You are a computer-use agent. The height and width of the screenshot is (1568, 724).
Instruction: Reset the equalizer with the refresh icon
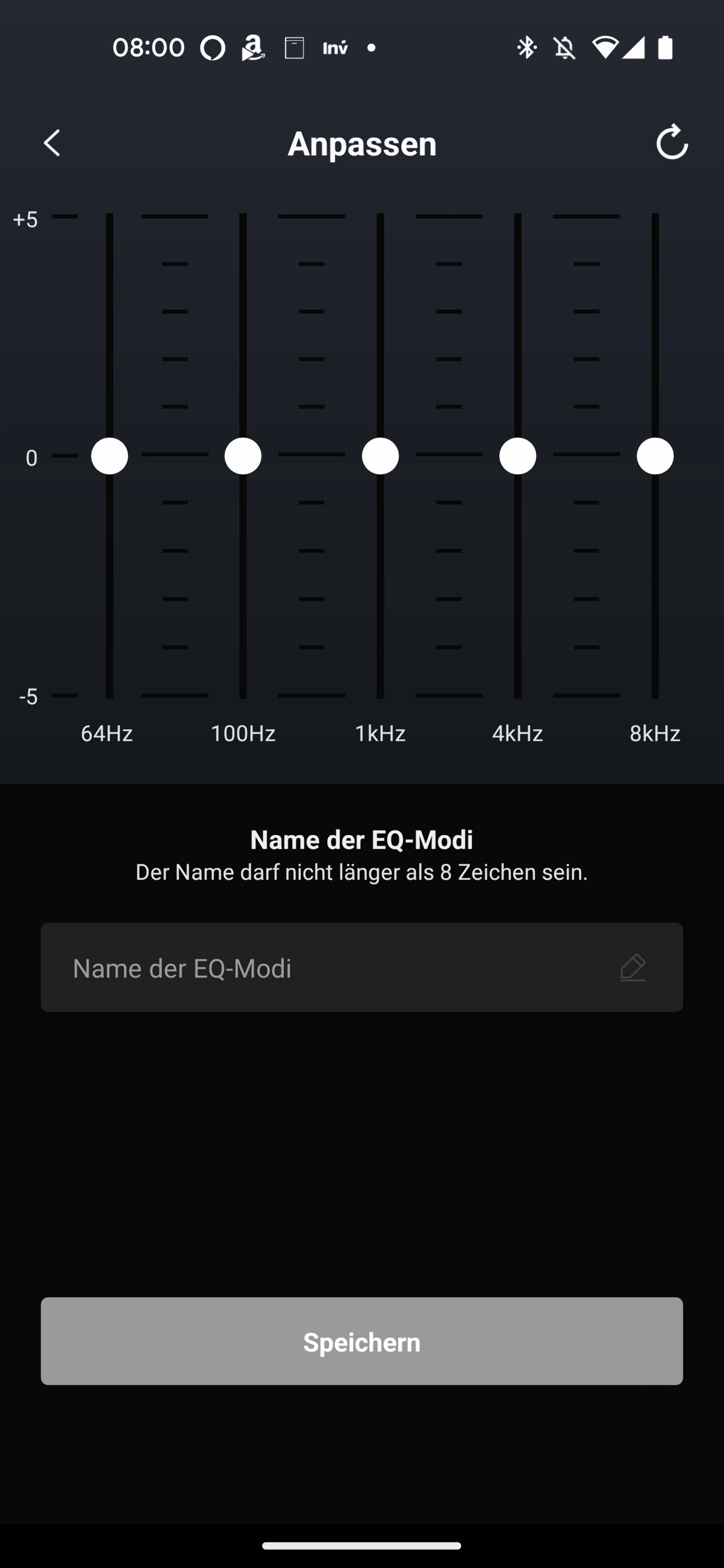point(672,142)
